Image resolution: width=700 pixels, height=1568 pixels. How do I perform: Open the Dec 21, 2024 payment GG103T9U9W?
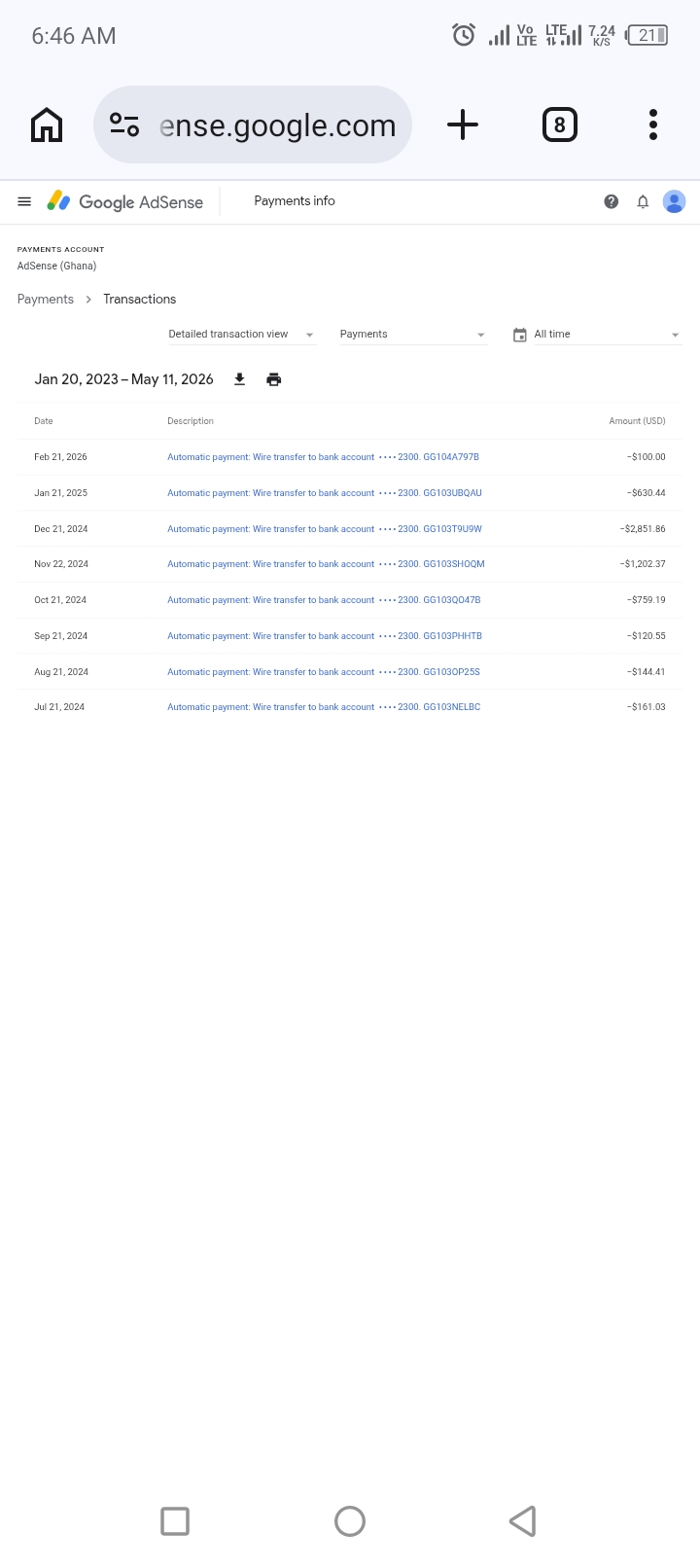(325, 529)
